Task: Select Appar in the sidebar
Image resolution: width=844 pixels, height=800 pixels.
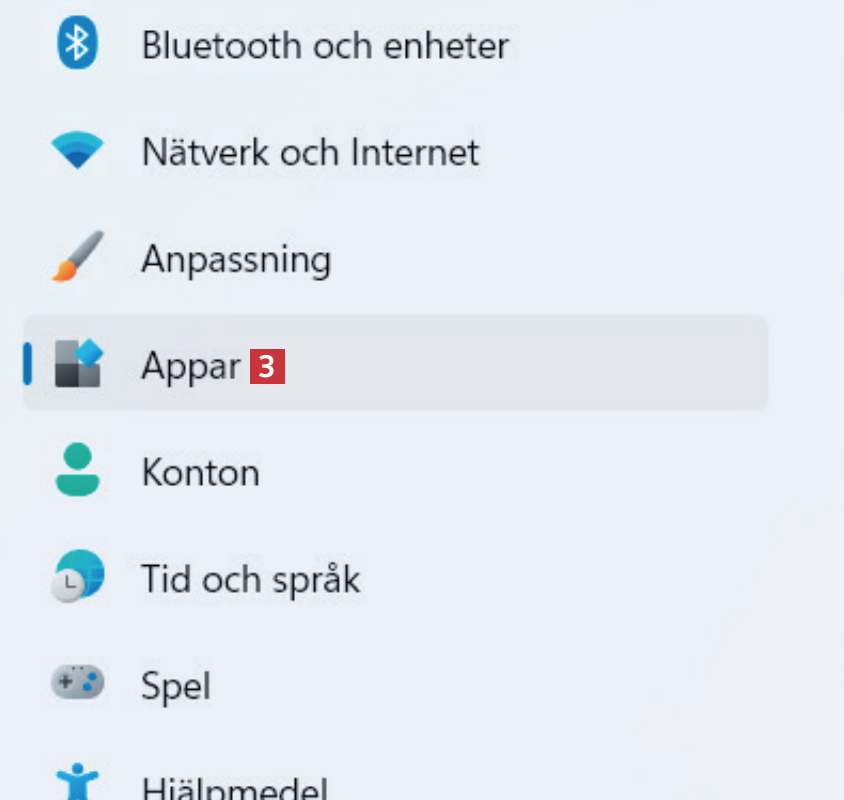Action: (x=191, y=366)
